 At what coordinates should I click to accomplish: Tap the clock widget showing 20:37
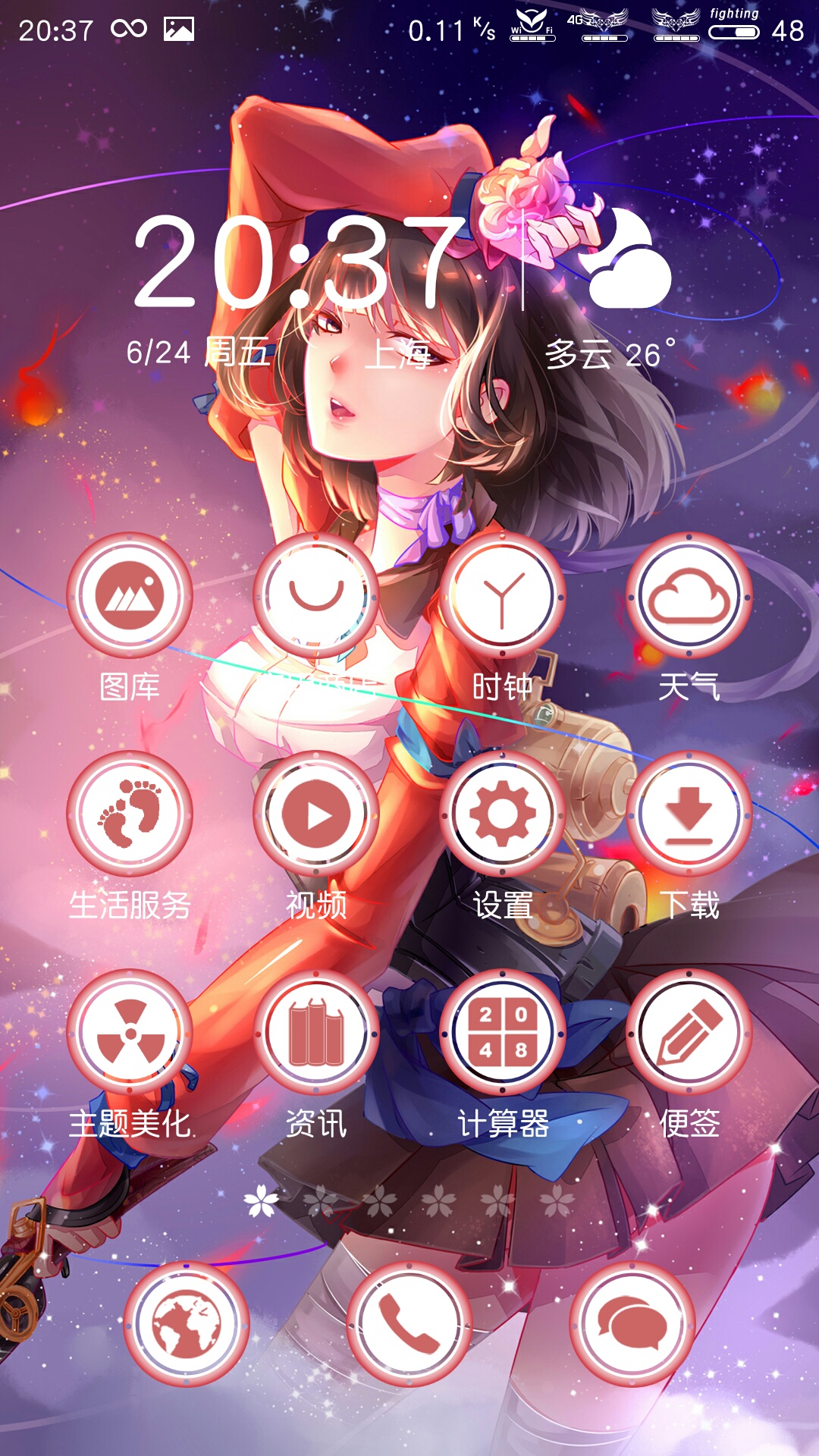point(300,262)
